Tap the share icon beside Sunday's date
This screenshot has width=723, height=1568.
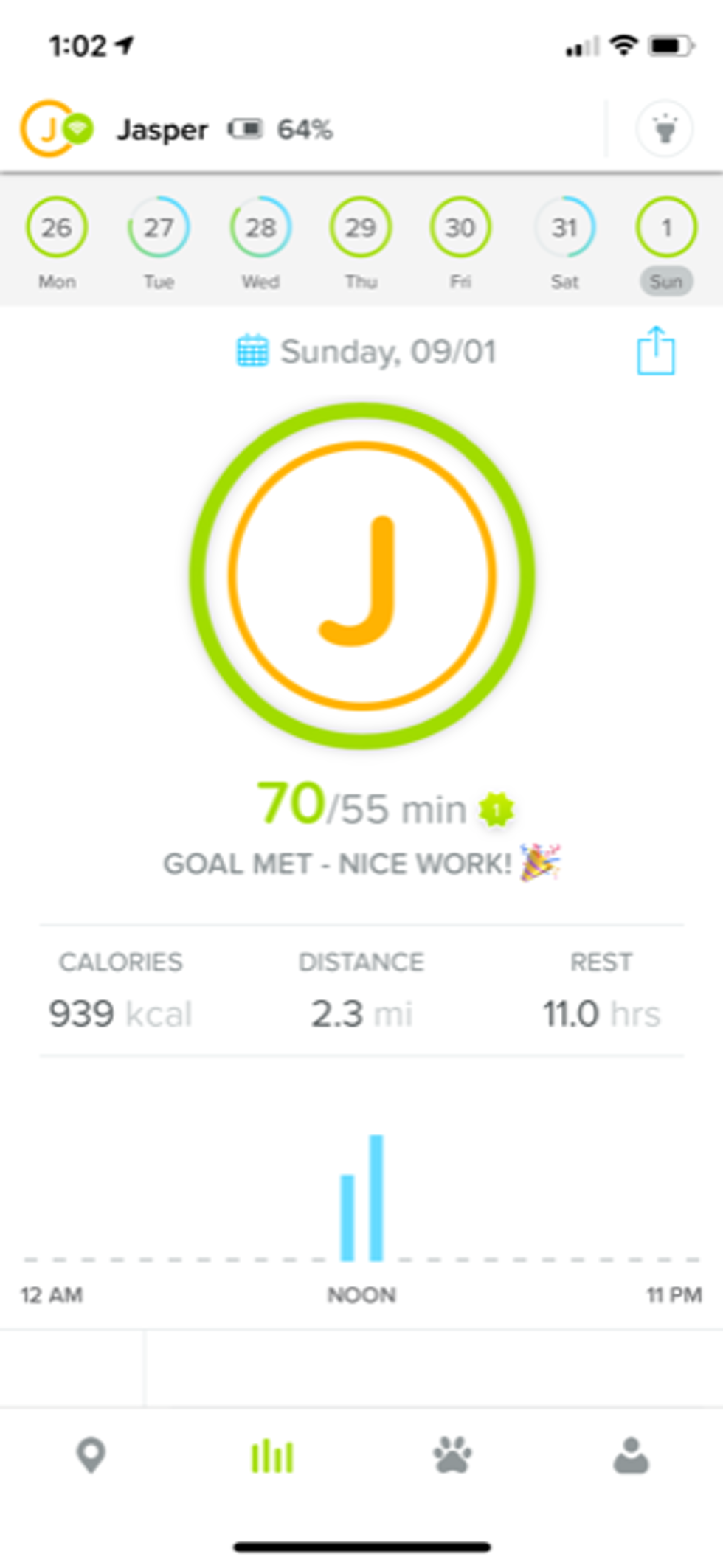point(655,351)
